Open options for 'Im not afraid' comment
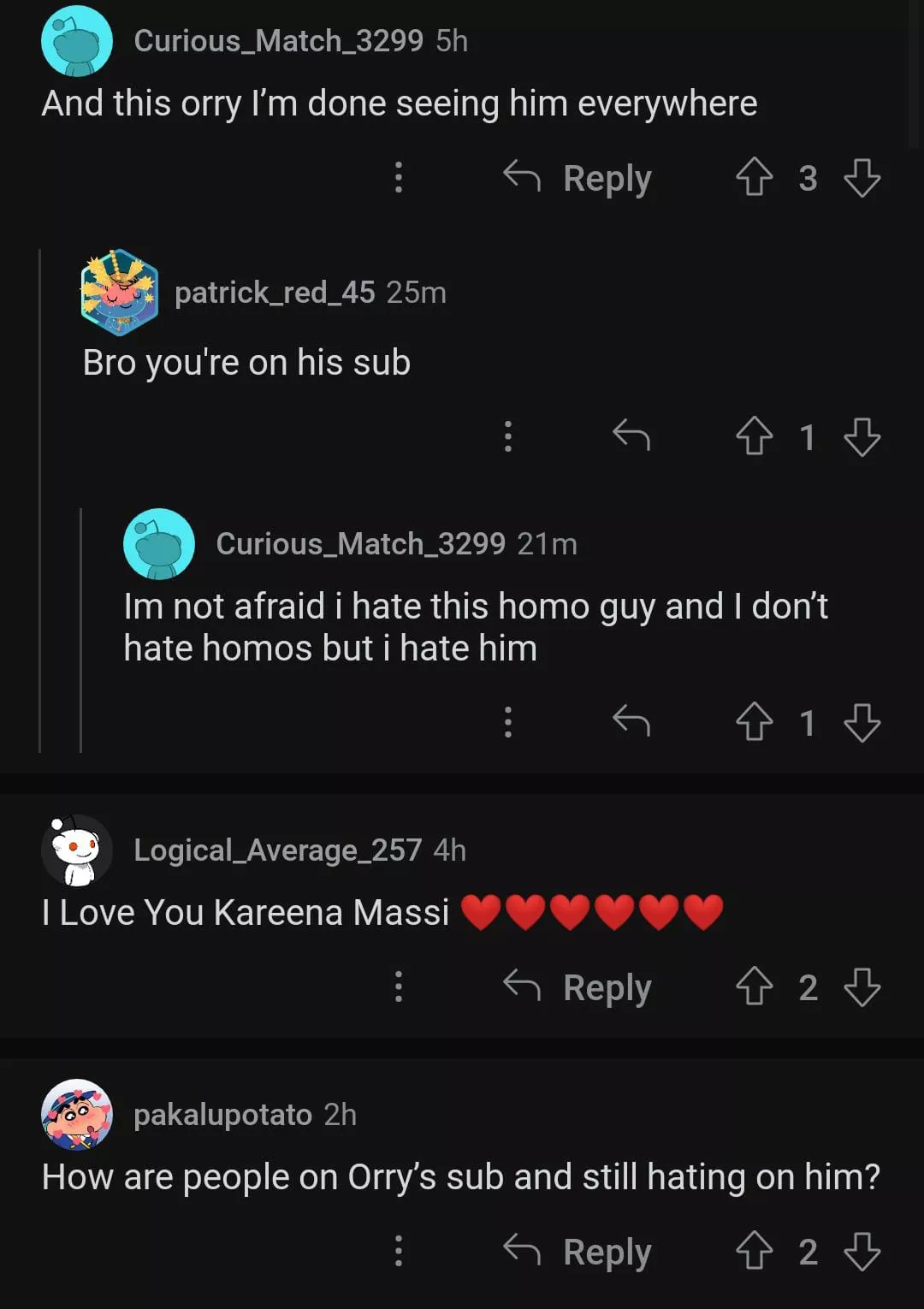Screen dimensions: 924x1309 coord(508,722)
